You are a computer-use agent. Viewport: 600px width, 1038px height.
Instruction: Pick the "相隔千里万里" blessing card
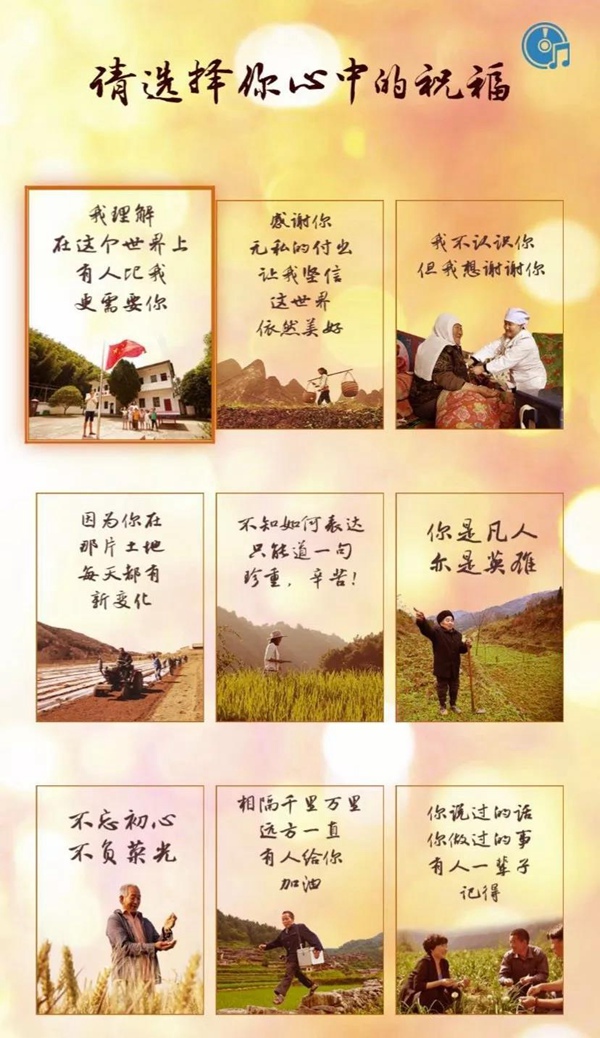click(x=300, y=900)
